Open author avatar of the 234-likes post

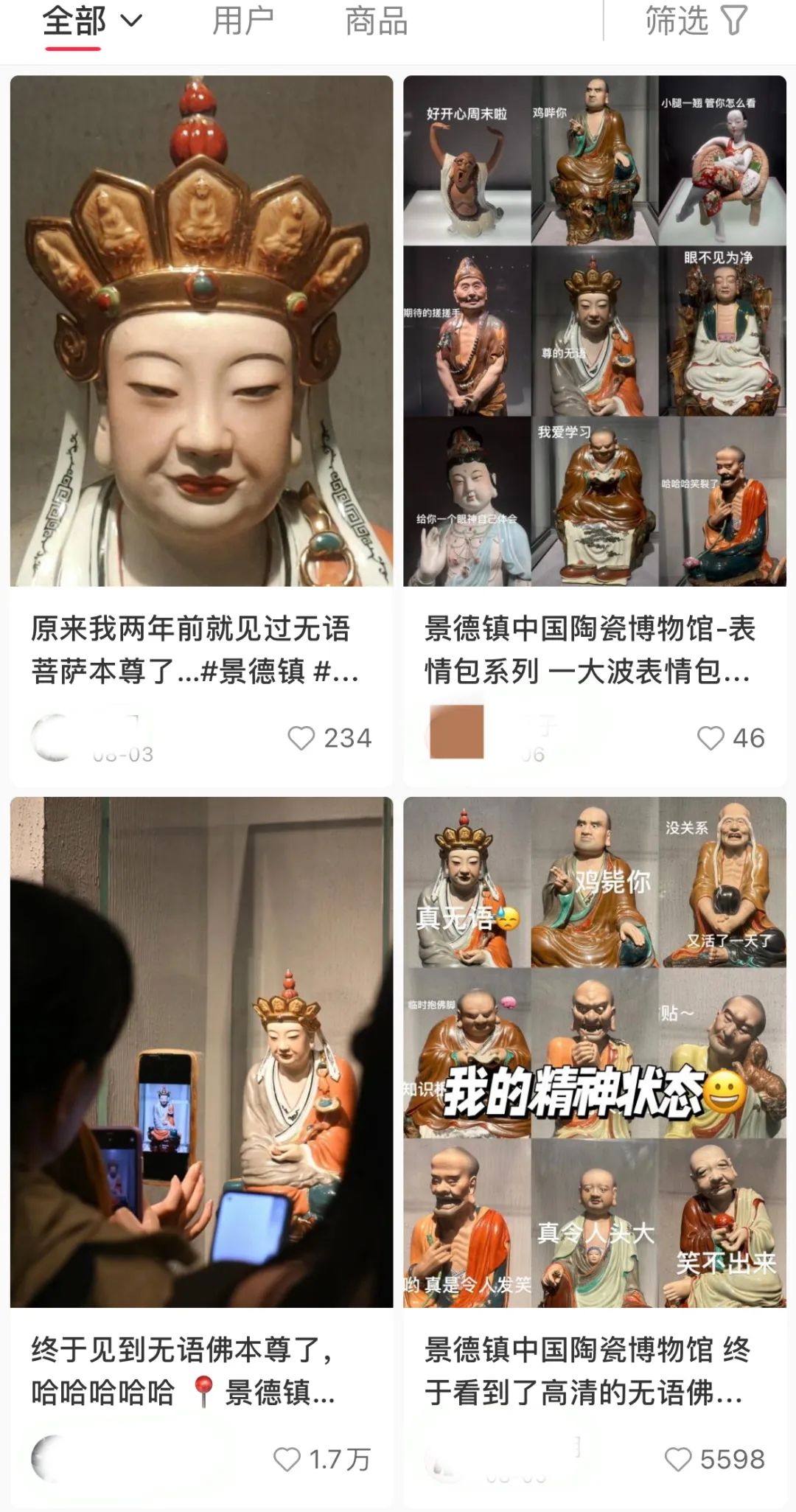pyautogui.click(x=53, y=736)
